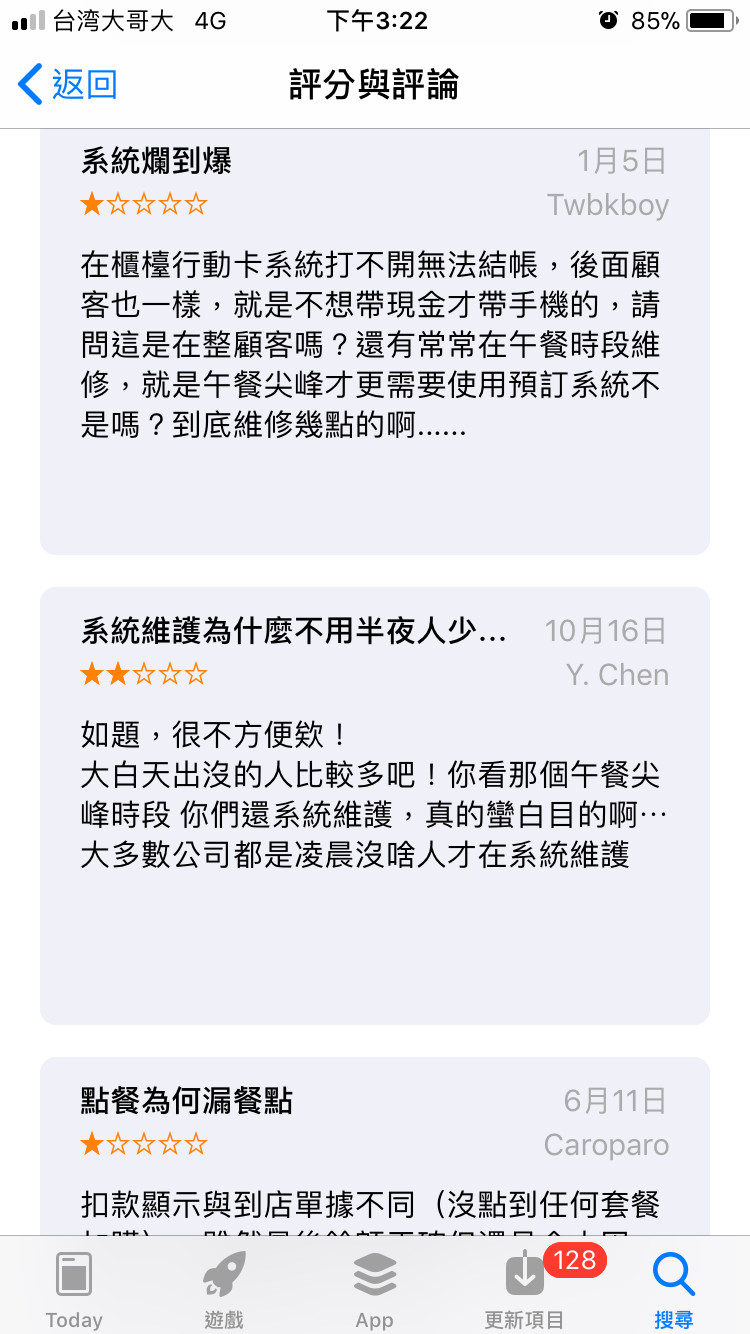
Task: Switch to the 遊戲 tab
Action: coord(224,1289)
